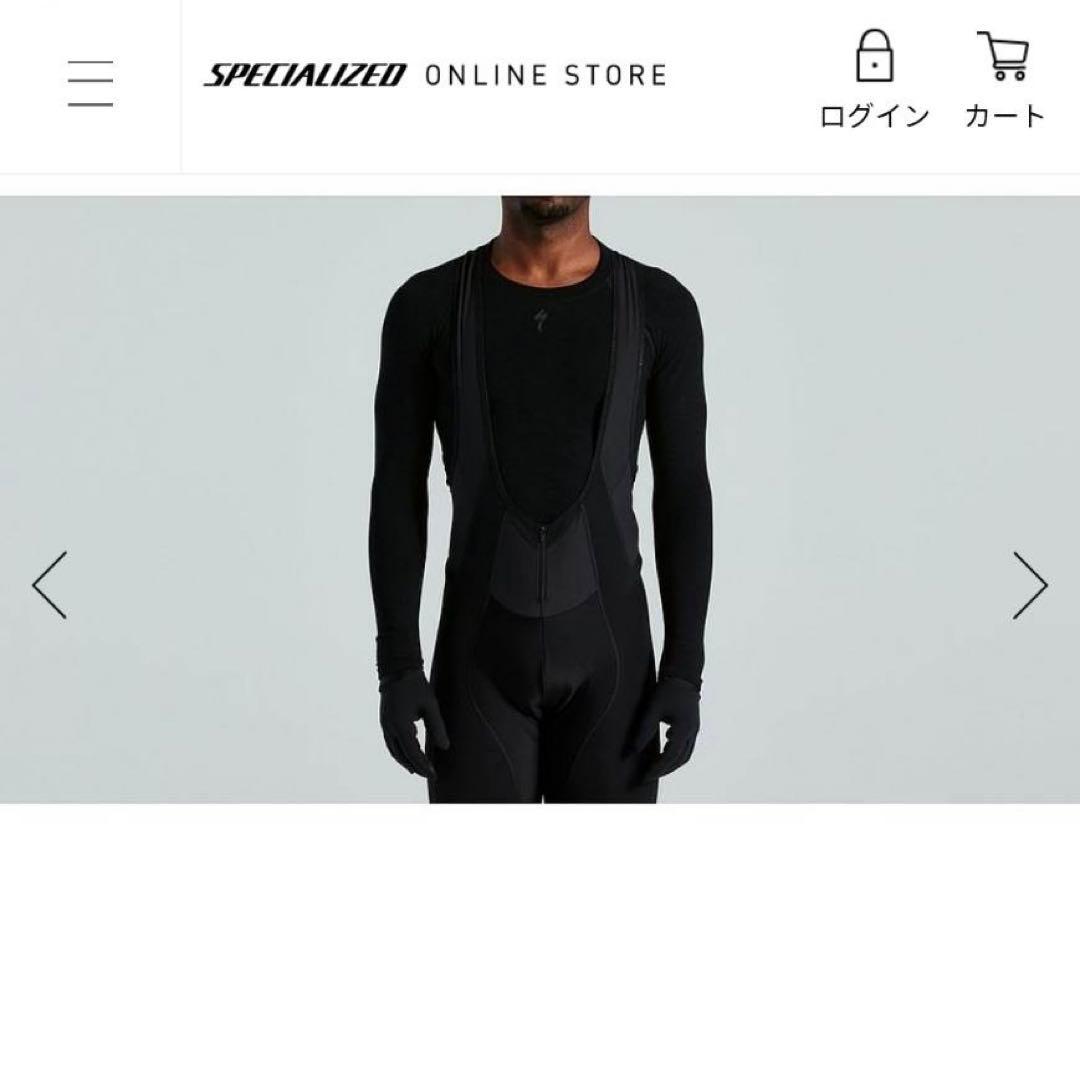Show the next product image
This screenshot has width=1080, height=1080.
click(x=1029, y=585)
